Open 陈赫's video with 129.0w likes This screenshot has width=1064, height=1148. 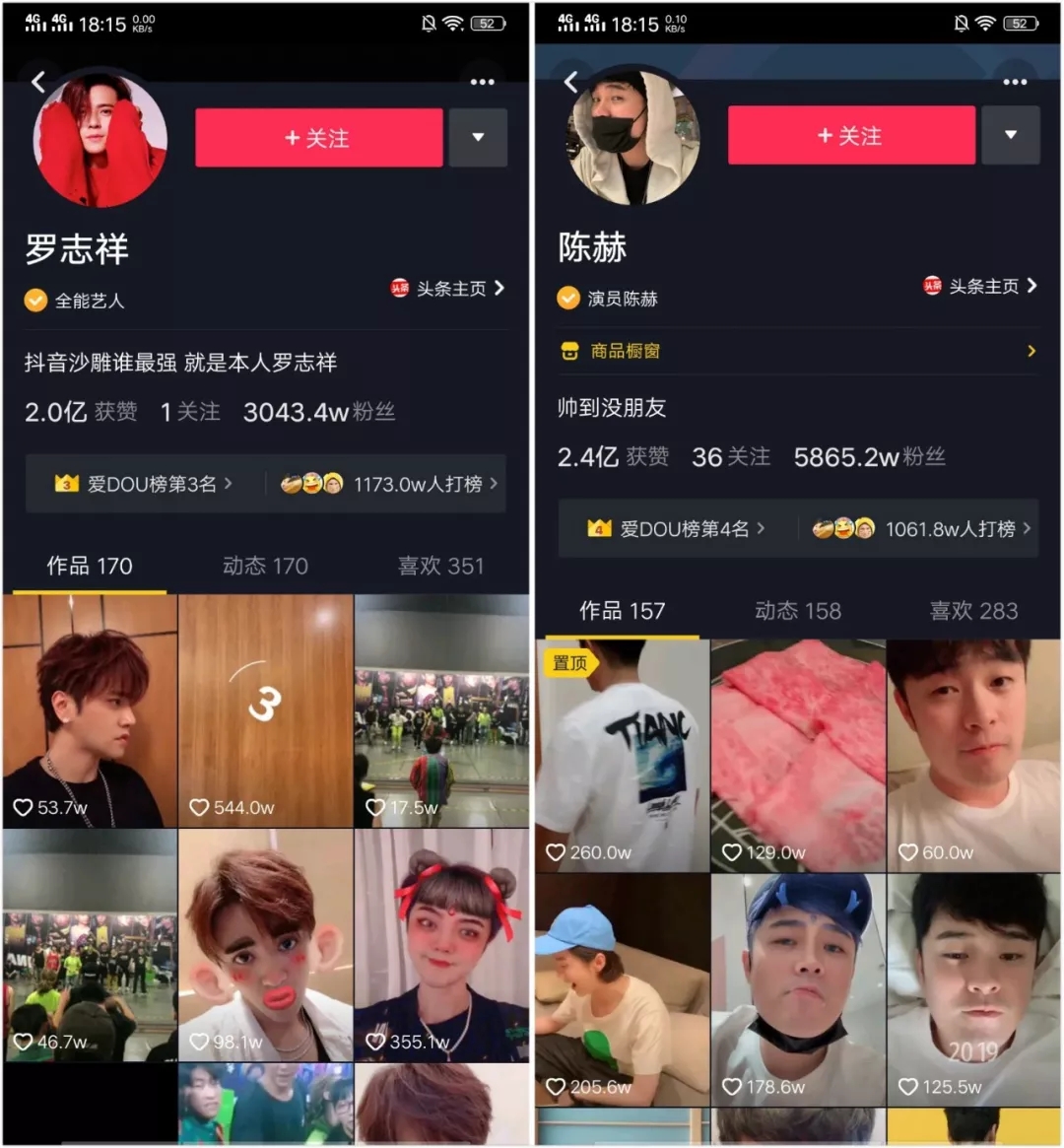798,755
